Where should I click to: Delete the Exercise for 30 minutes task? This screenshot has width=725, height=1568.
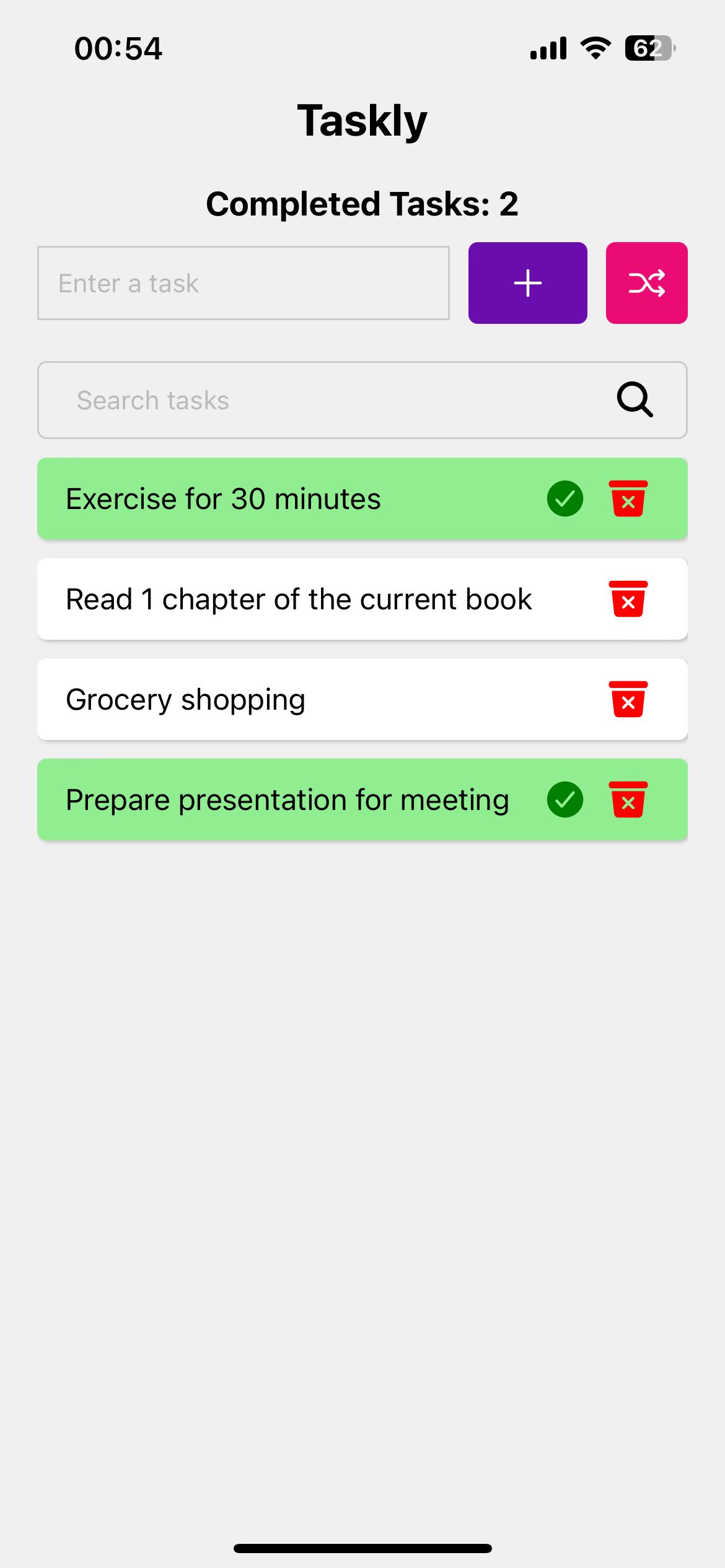(x=628, y=499)
